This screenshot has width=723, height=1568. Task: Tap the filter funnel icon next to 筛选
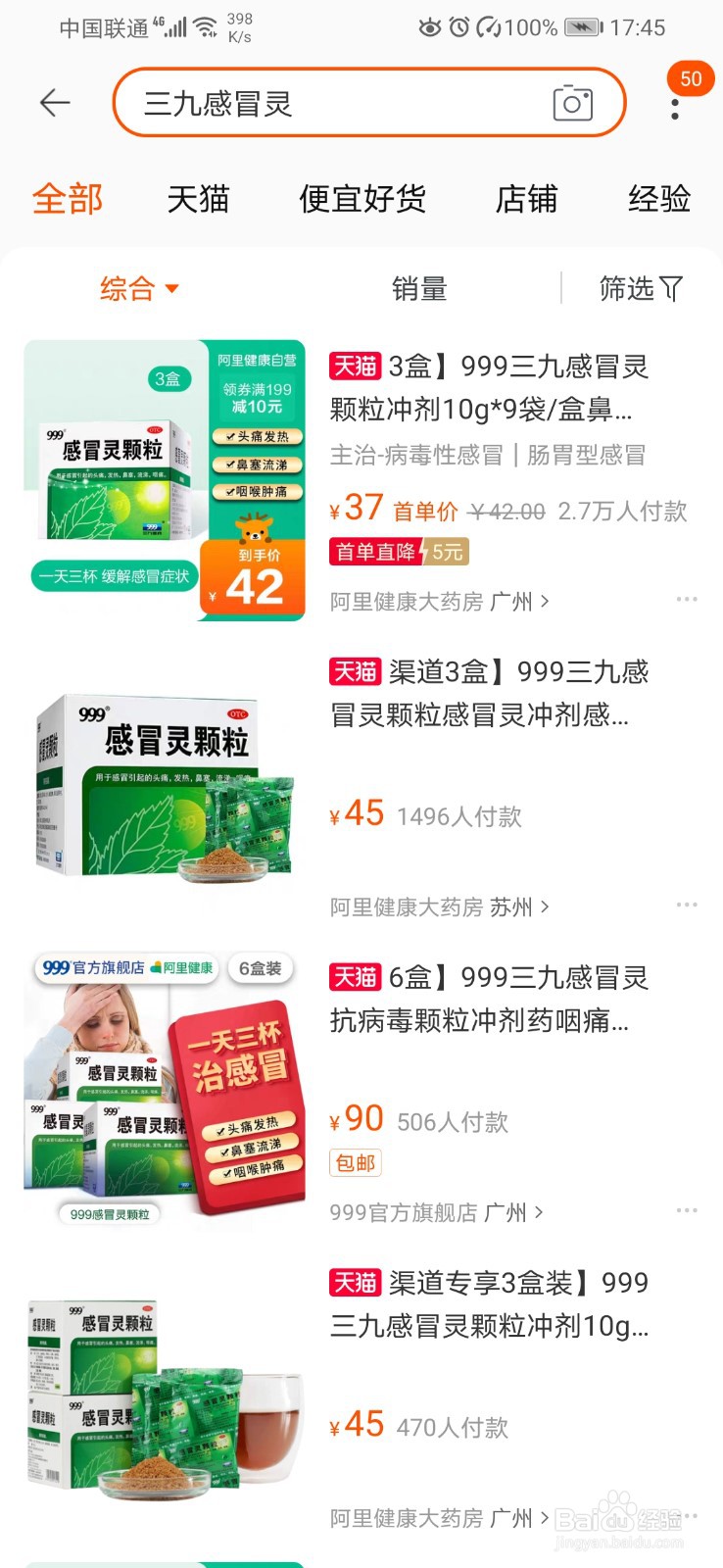point(672,288)
